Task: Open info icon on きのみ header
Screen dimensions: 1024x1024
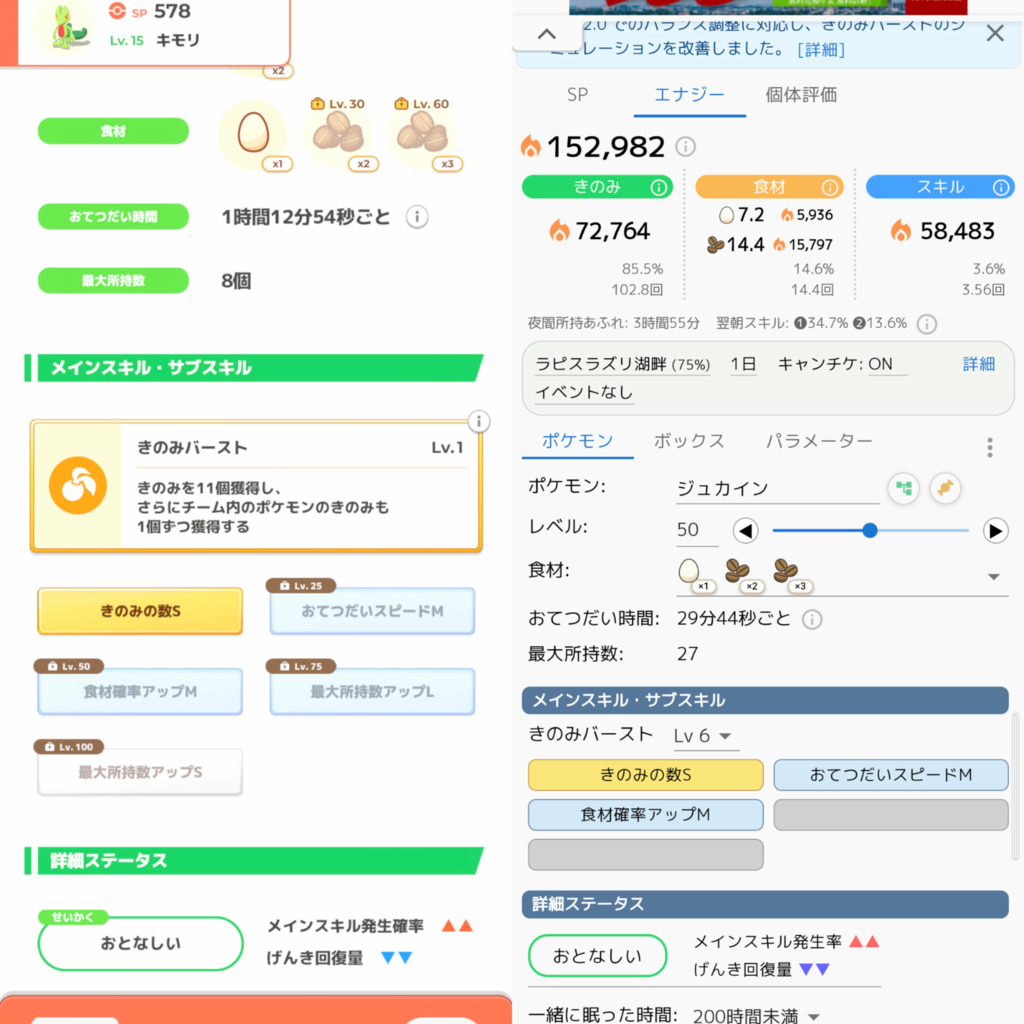Action: (659, 187)
